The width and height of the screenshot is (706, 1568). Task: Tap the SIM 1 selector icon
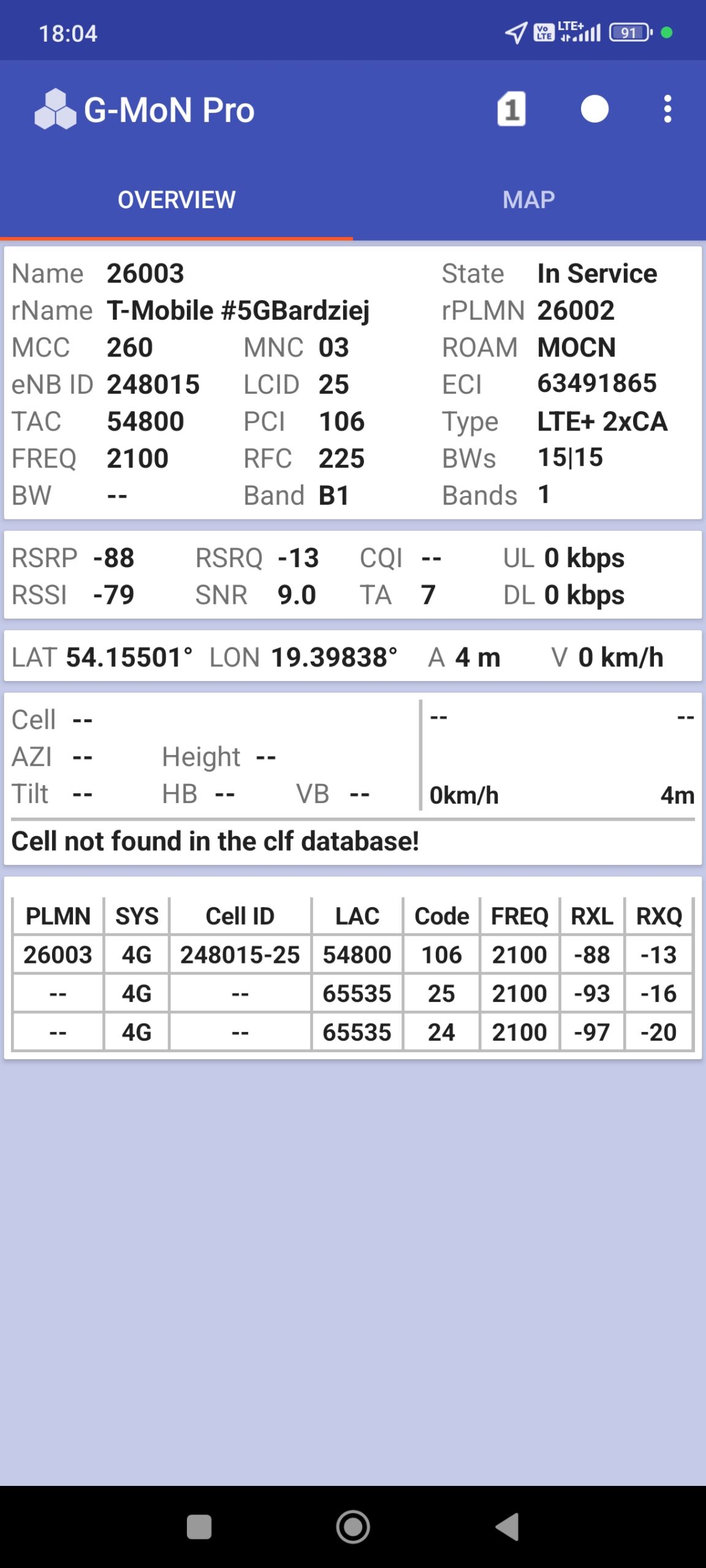point(511,110)
